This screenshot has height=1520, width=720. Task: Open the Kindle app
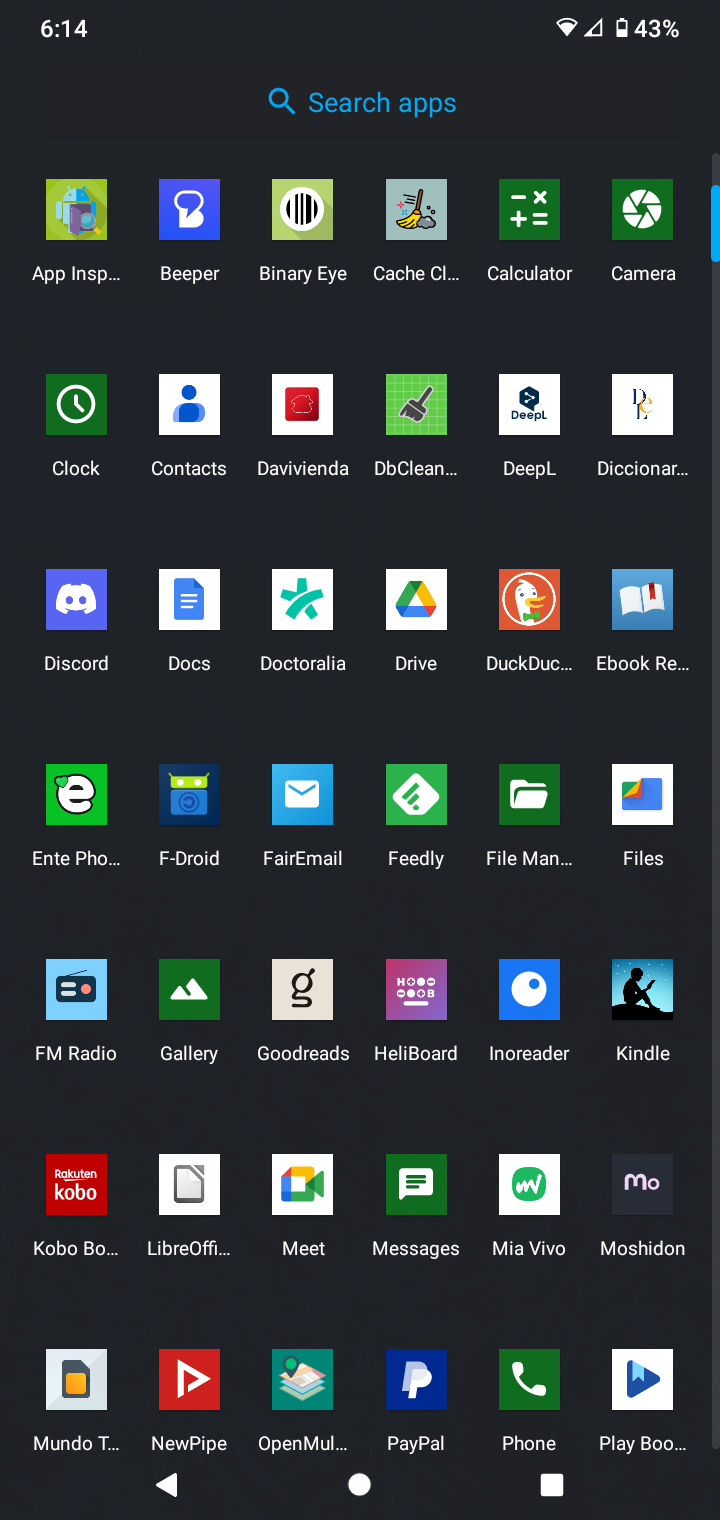coord(642,990)
